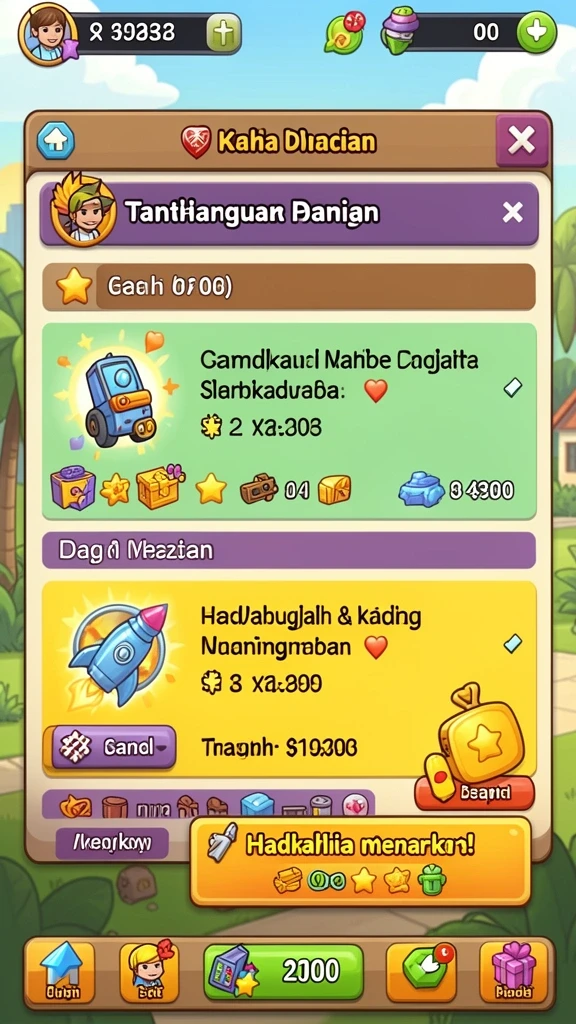The image size is (576, 1024).
Task: Tap the blue home icon in dialog header
Action: [x=56, y=140]
